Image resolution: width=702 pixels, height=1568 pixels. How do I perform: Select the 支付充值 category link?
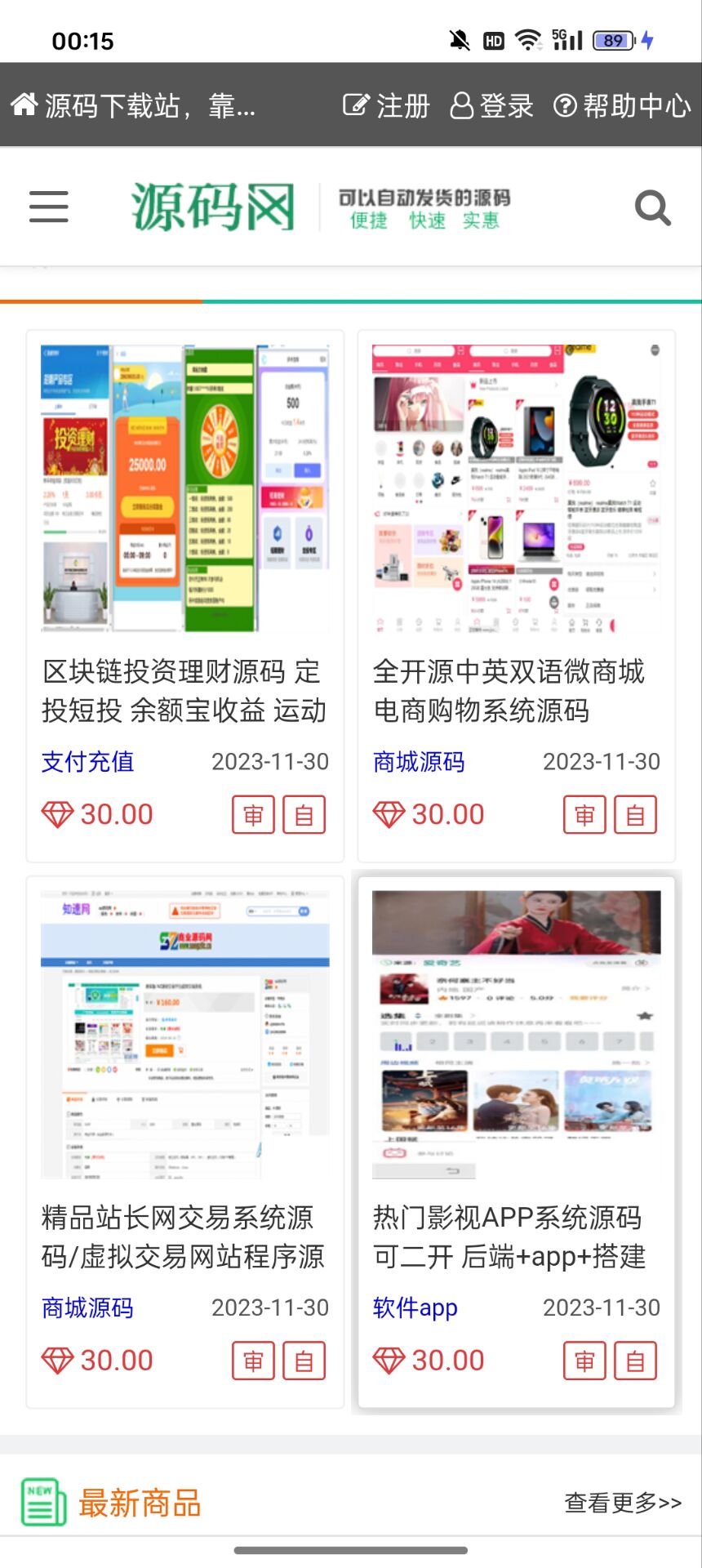(x=87, y=761)
